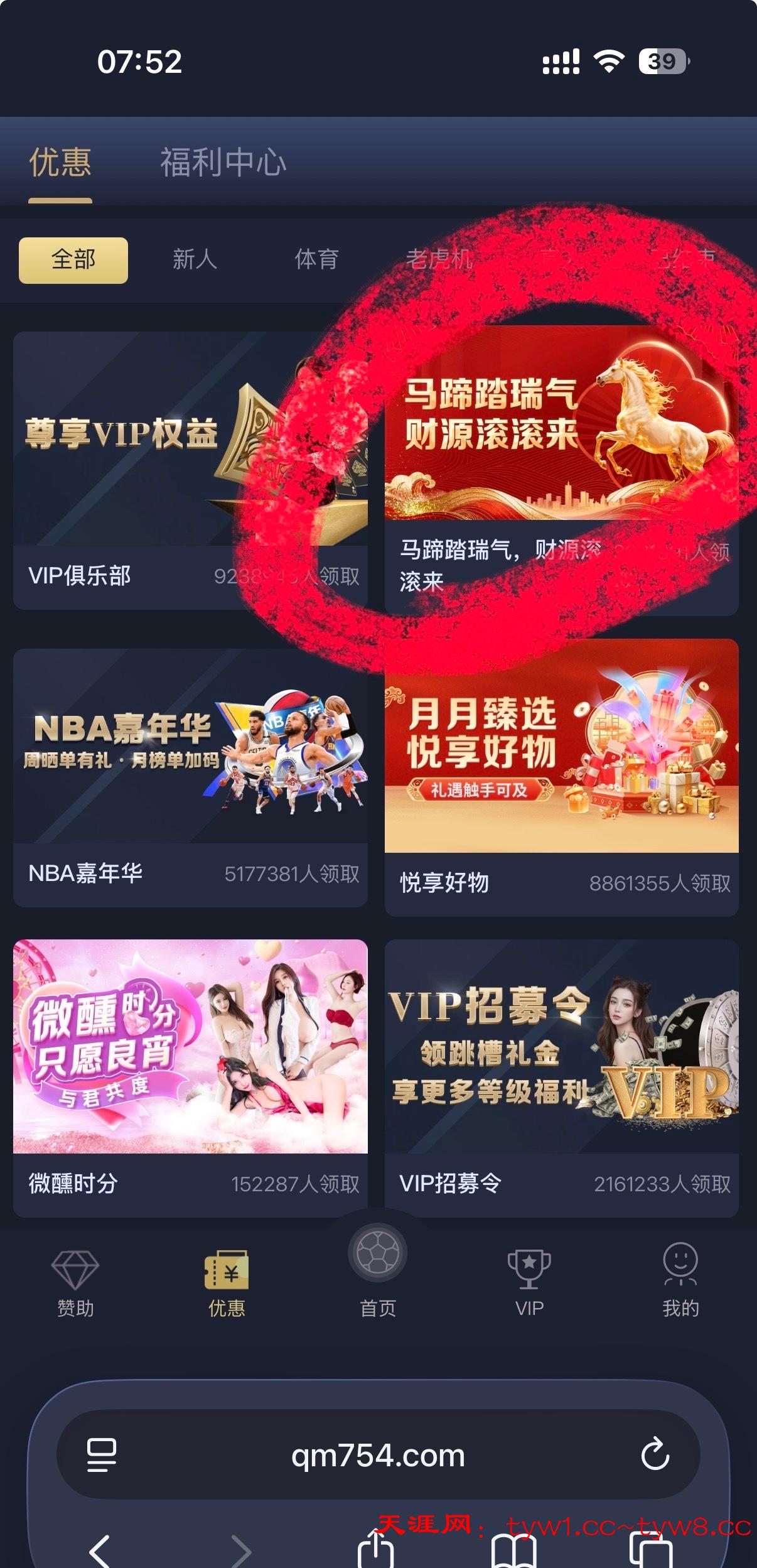Open the browser page settings icon
Image resolution: width=757 pixels, height=1568 pixels.
102,1454
